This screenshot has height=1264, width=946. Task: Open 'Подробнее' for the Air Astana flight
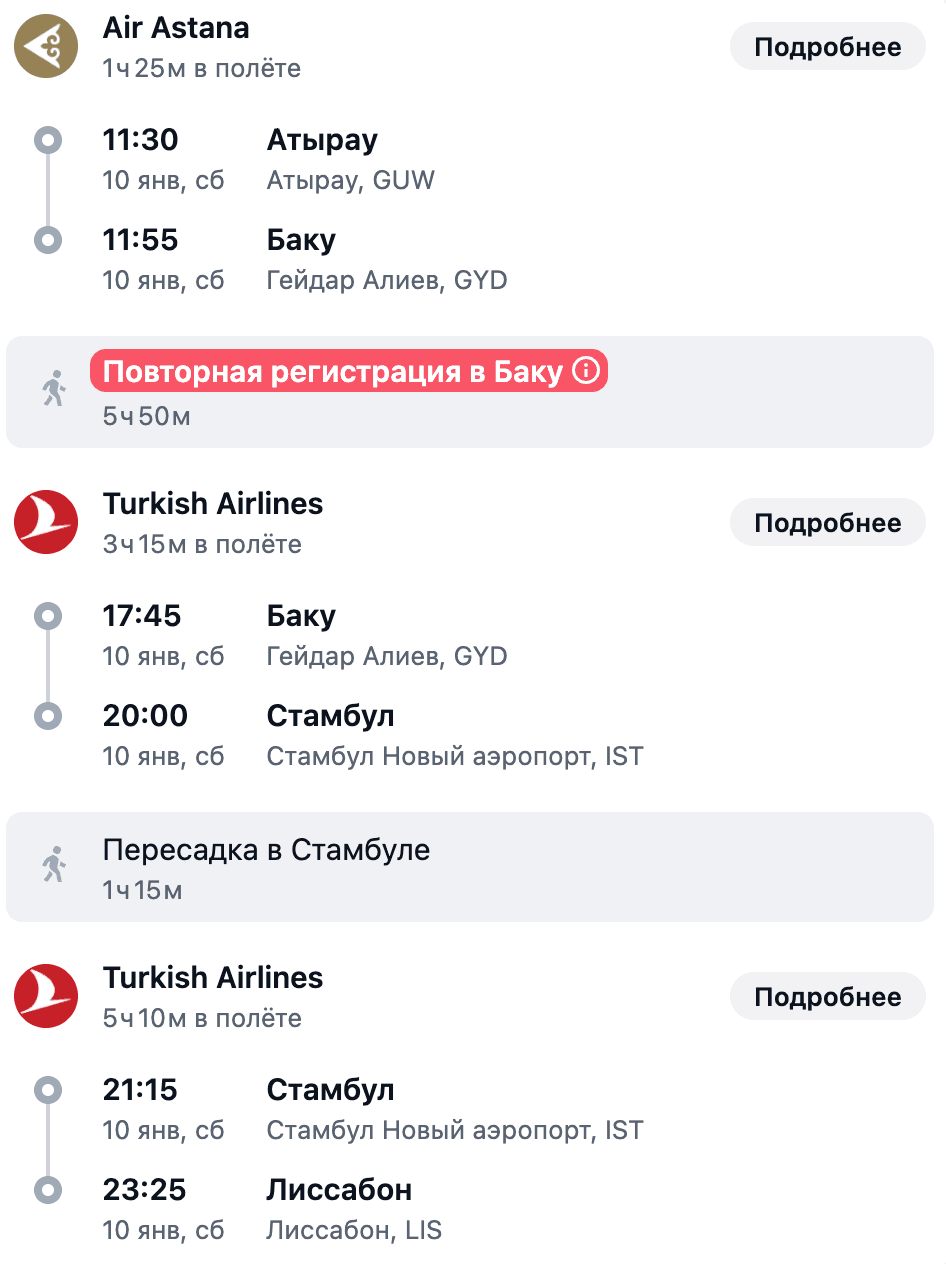tap(827, 46)
